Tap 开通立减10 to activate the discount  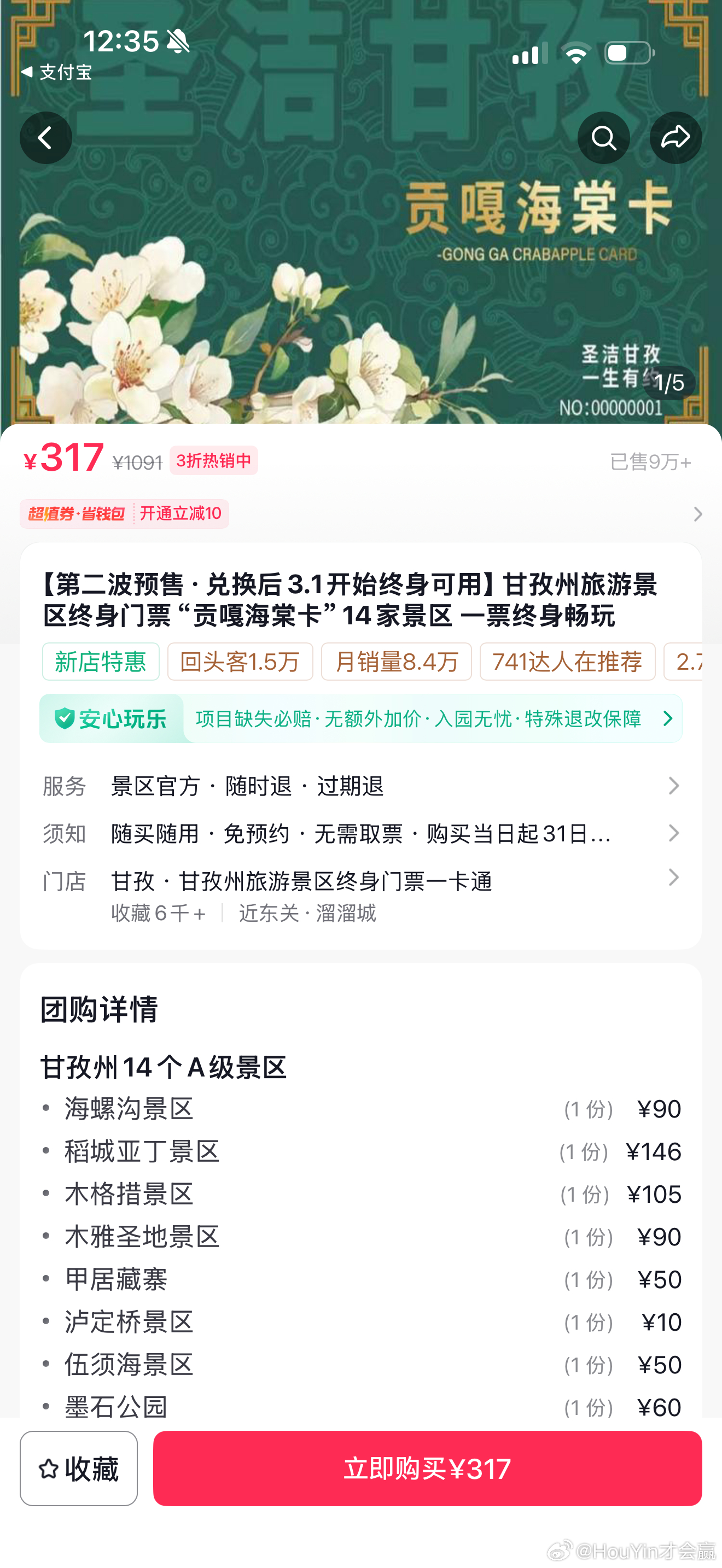tap(182, 514)
